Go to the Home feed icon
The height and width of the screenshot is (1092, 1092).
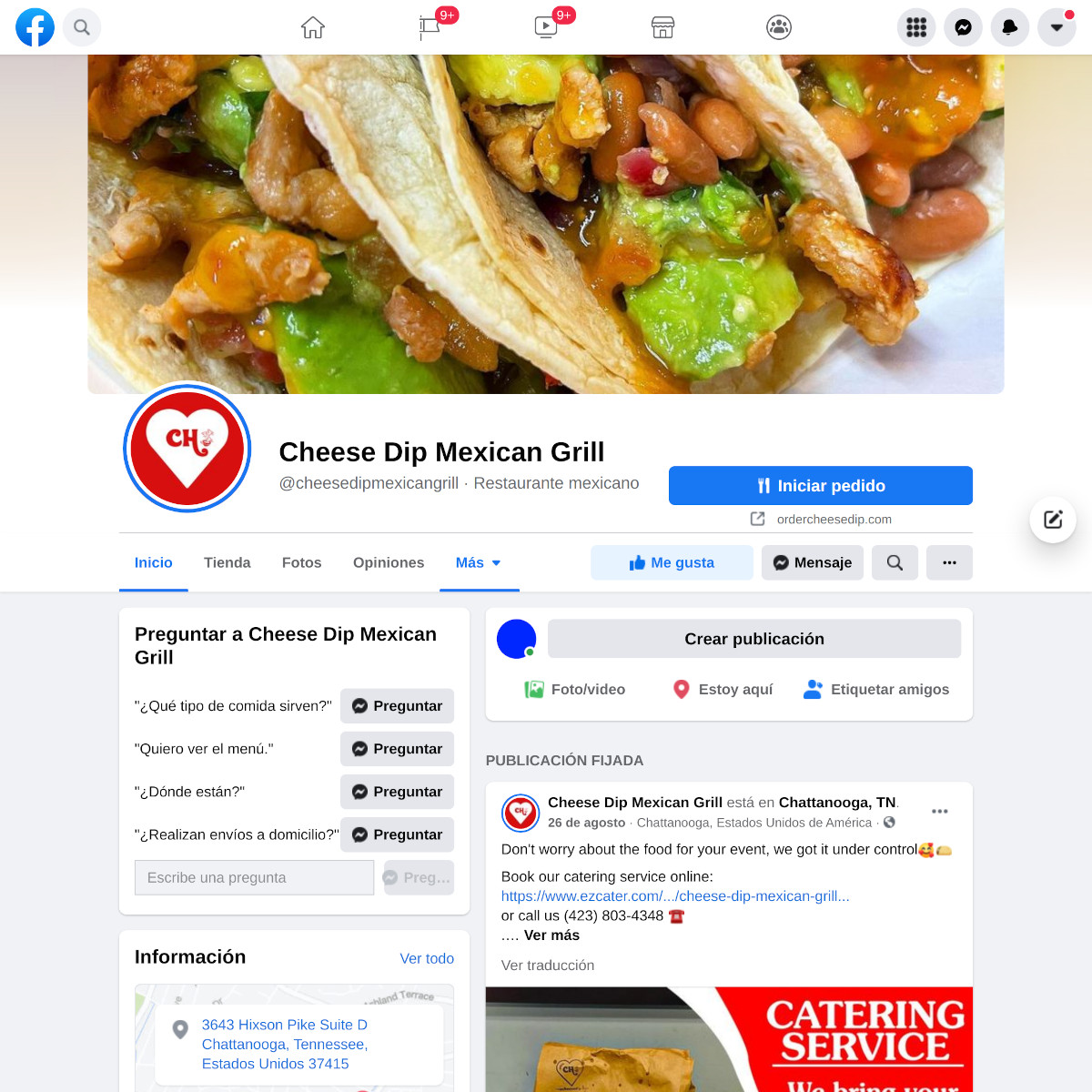click(313, 27)
